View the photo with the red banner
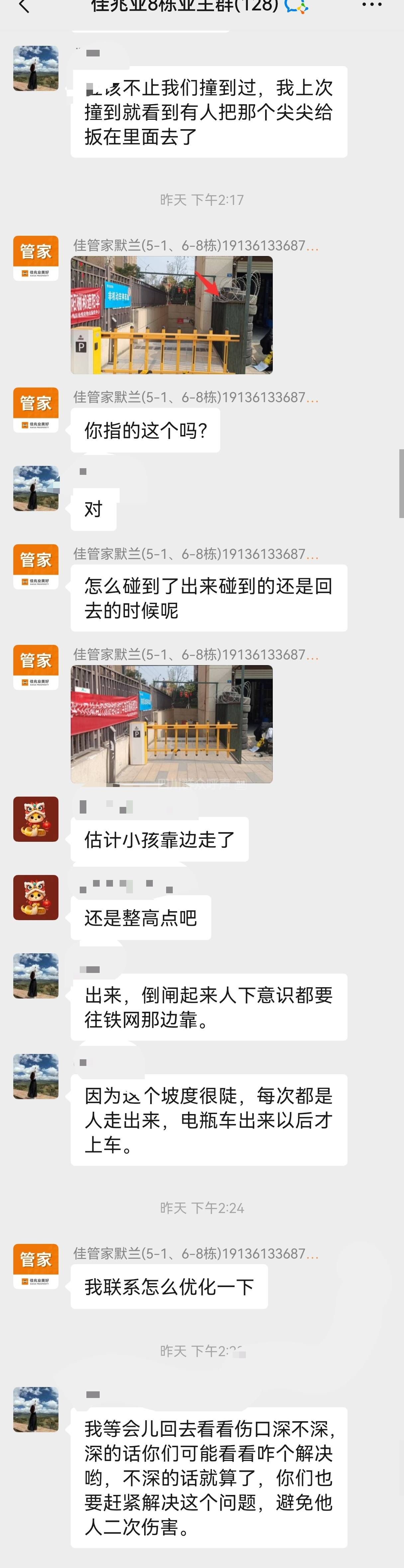The height and width of the screenshot is (1568, 404). click(x=171, y=724)
